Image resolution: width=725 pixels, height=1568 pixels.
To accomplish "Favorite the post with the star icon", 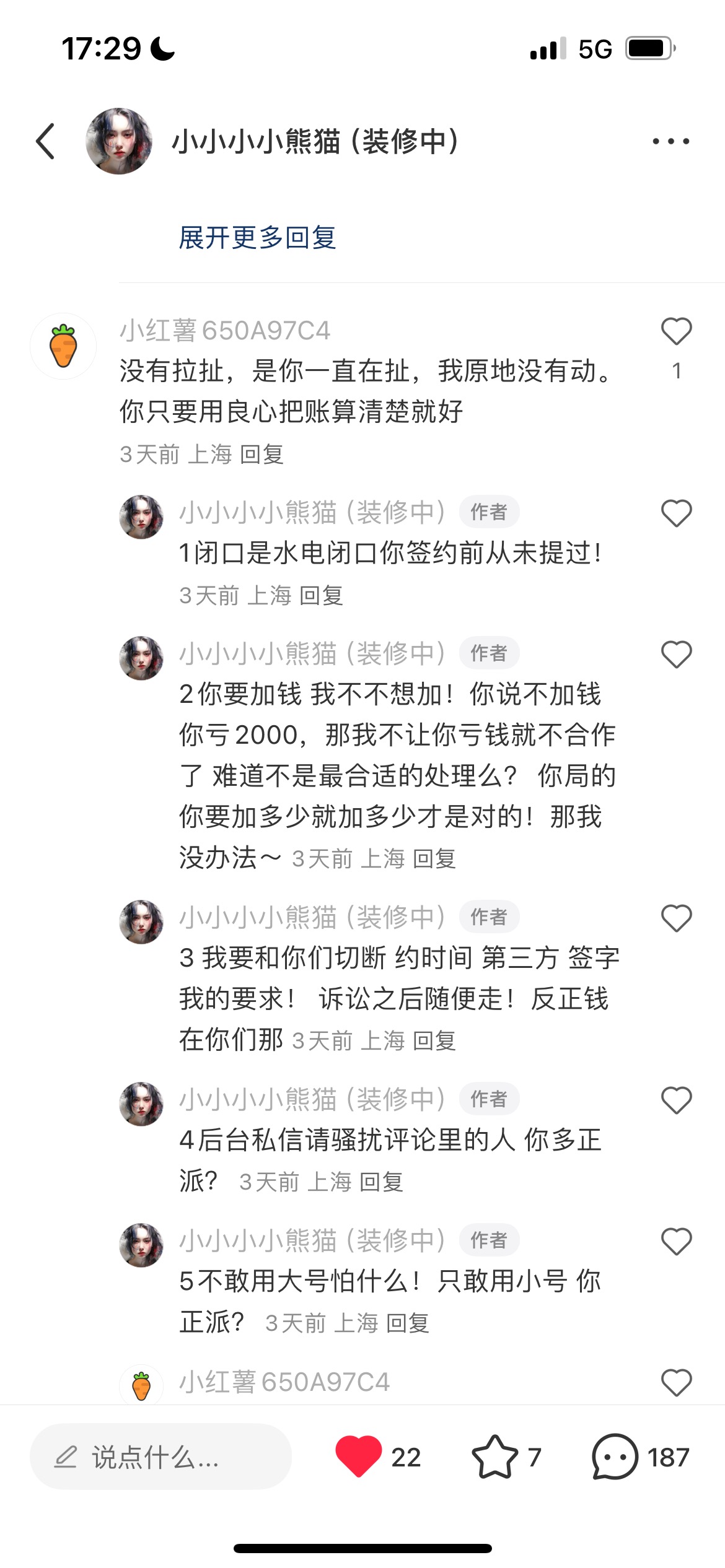I will click(494, 1457).
